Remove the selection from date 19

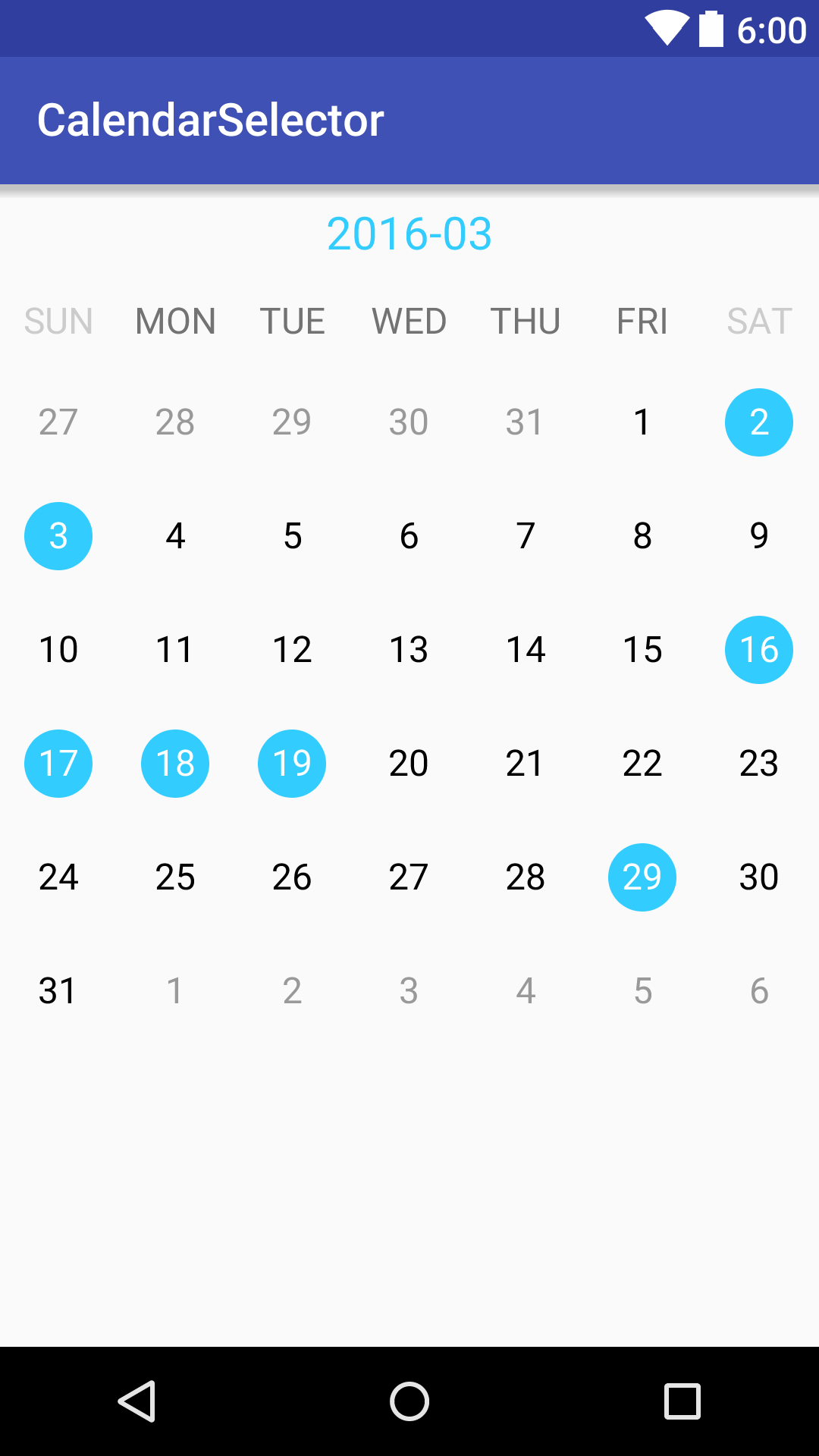coord(292,764)
